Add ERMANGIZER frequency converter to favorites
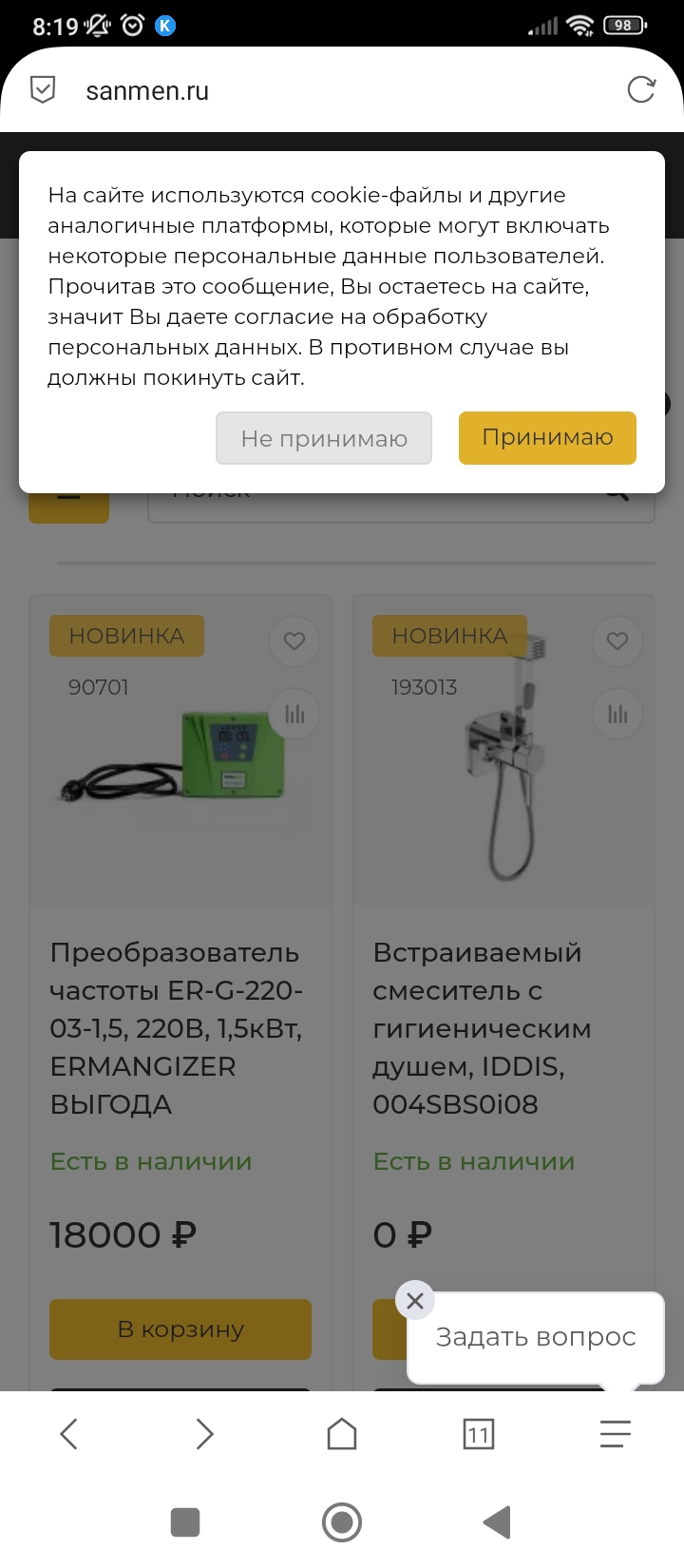This screenshot has width=684, height=1568. pos(294,641)
